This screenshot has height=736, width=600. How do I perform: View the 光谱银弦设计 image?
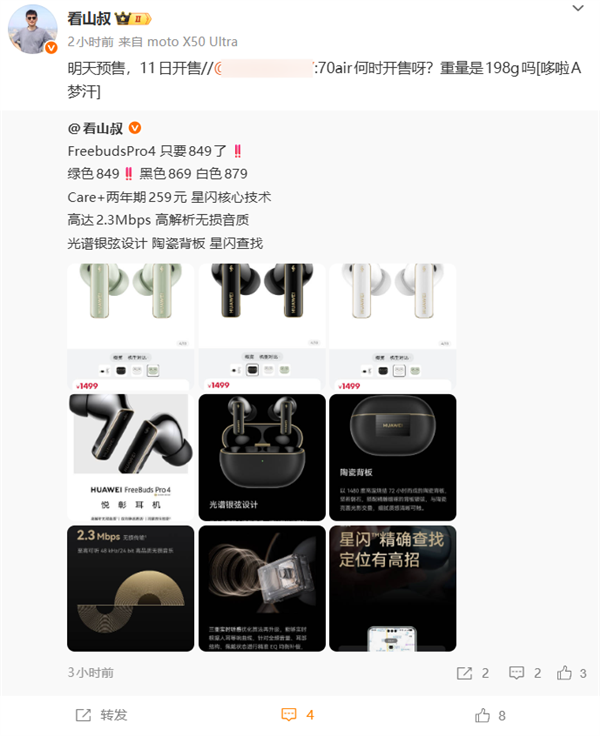tap(261, 457)
